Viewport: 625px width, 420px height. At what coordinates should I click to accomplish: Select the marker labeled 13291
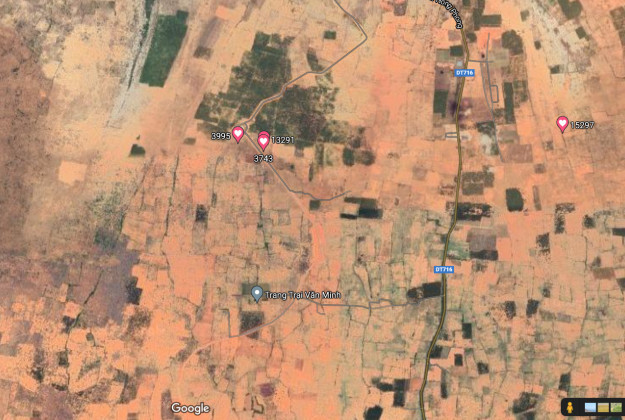pos(263,140)
